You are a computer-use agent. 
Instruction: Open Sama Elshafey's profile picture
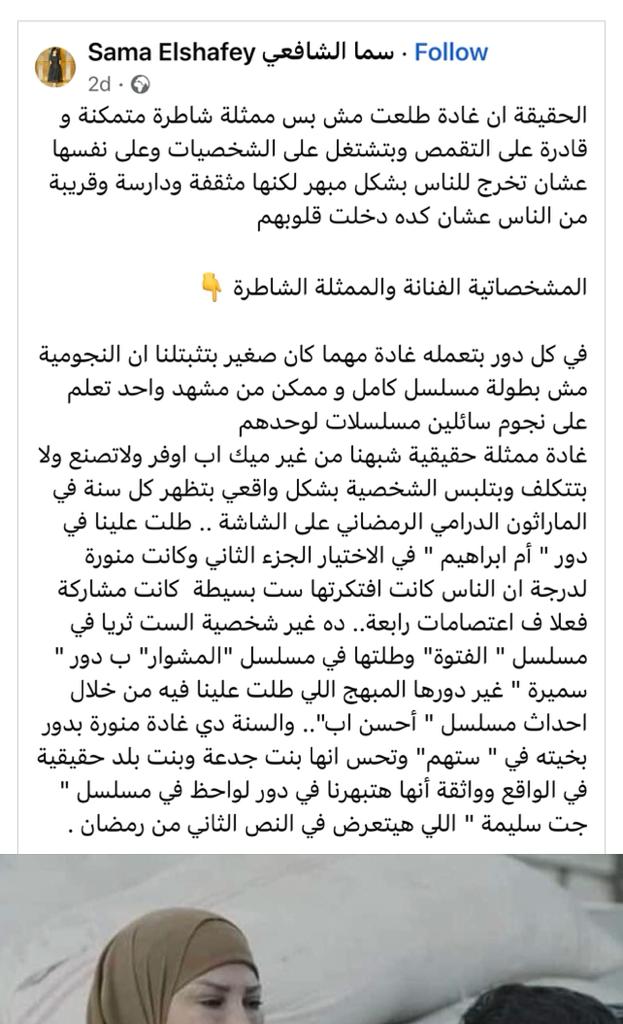55,67
